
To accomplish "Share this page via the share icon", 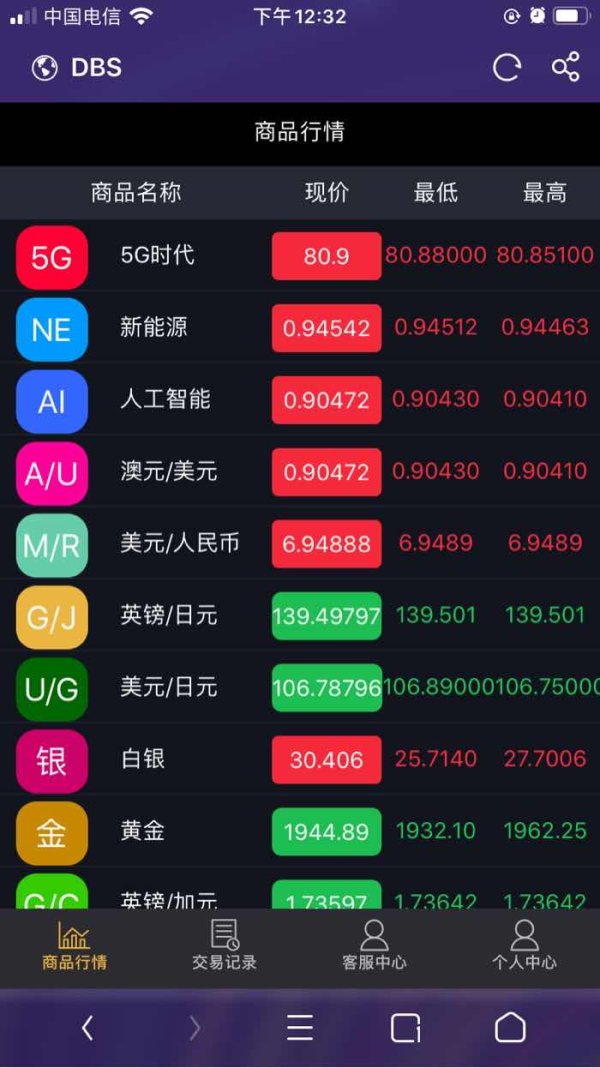I will coord(565,67).
